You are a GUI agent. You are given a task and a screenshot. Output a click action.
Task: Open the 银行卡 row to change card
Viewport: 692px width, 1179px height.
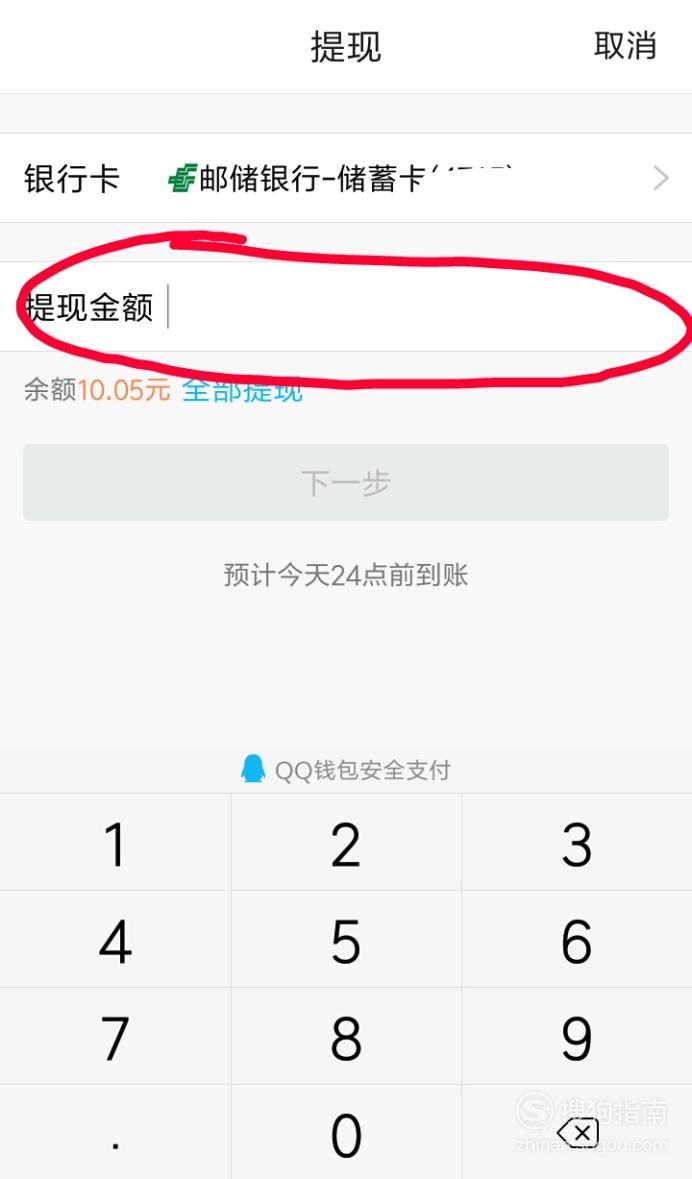tap(346, 178)
